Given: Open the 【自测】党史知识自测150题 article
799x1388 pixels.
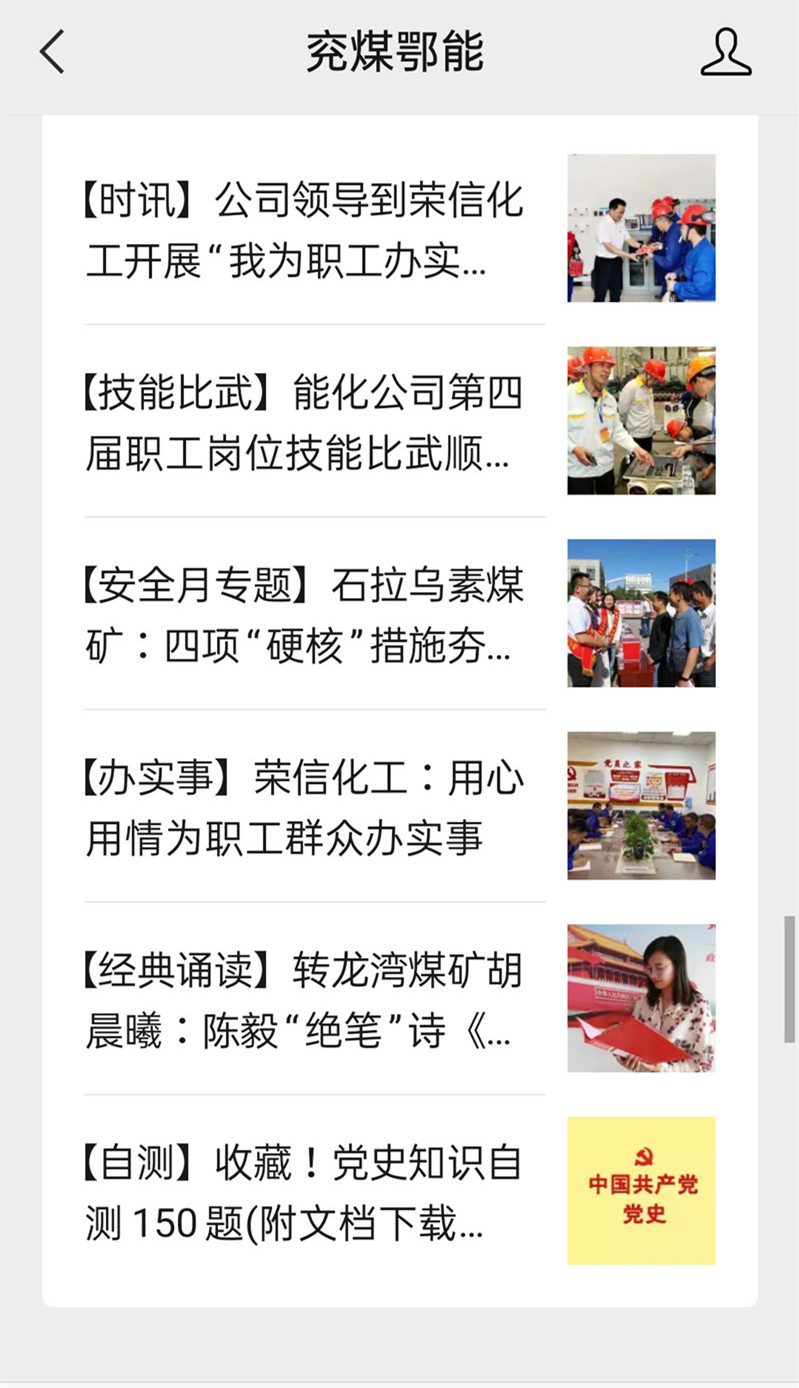Looking at the screenshot, I should tap(305, 1192).
